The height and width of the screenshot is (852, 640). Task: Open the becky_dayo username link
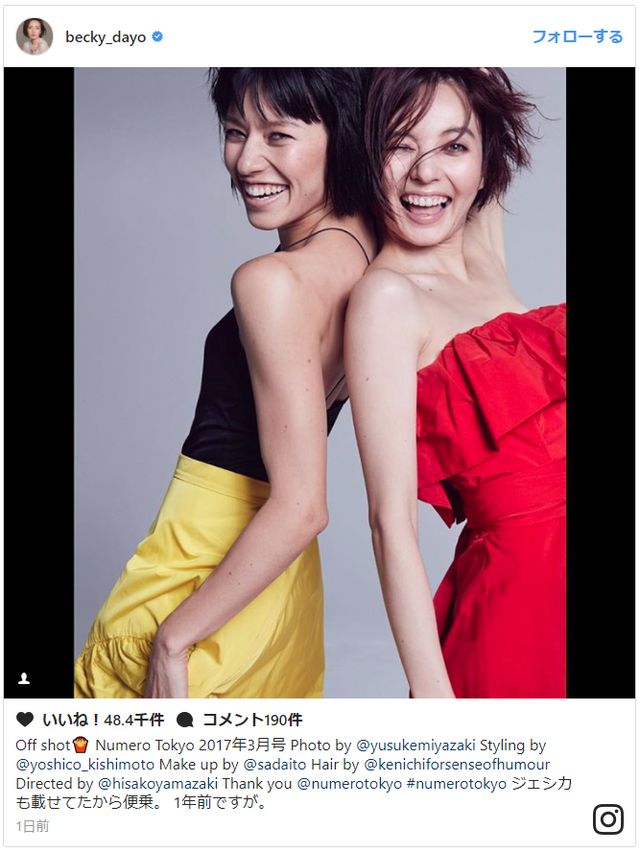pos(106,37)
